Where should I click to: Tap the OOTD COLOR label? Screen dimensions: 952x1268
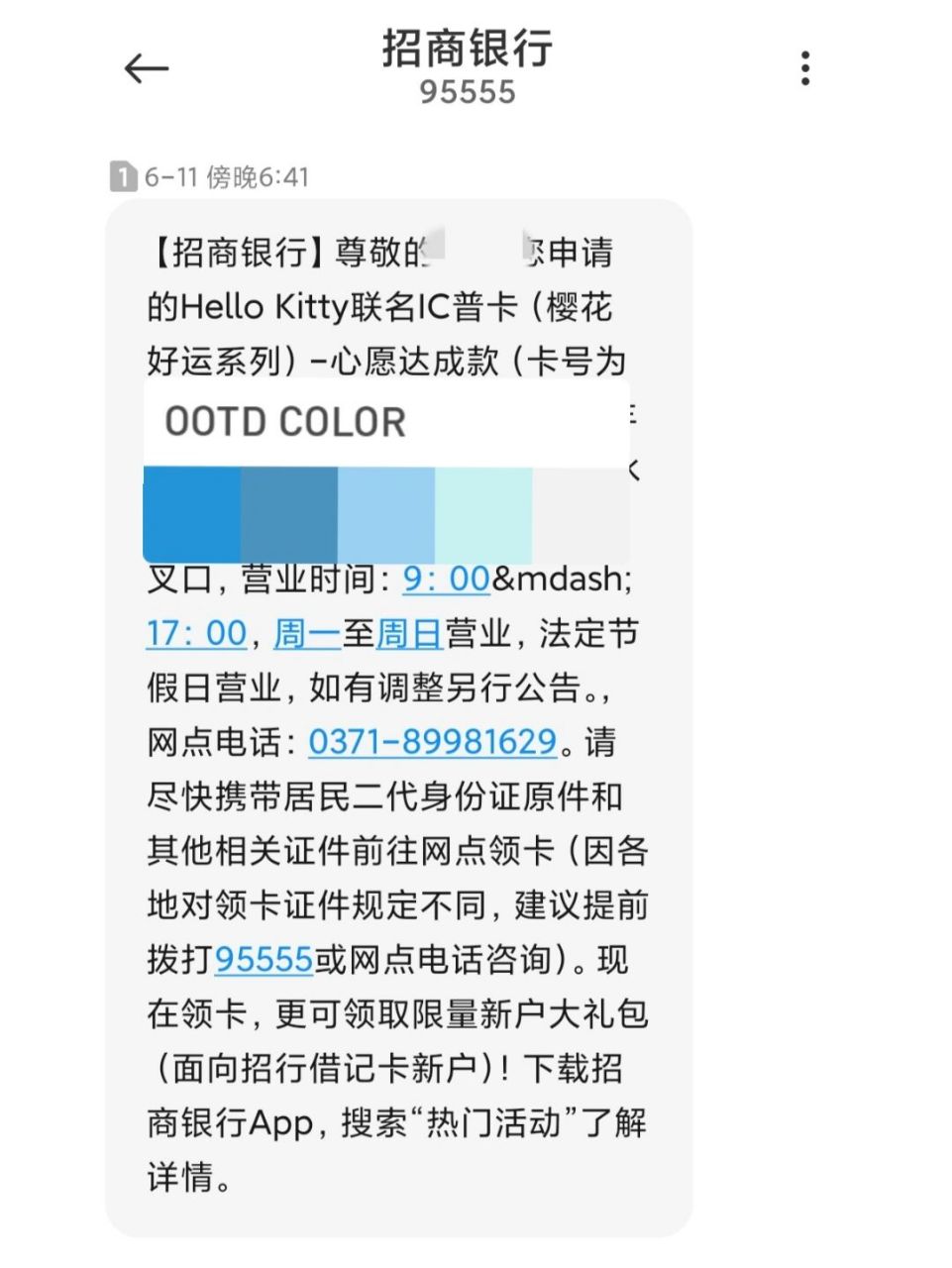(283, 421)
